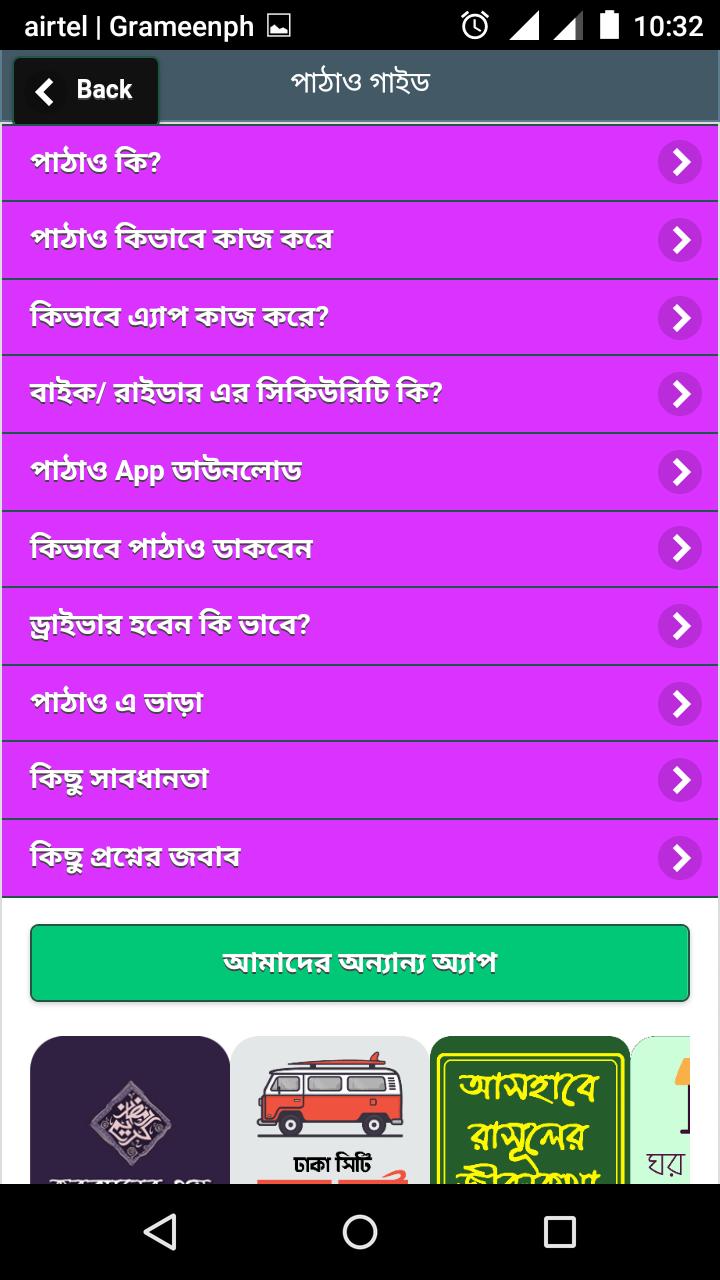
Task: Open the 'পাঠাও কি?' row
Action: coord(360,162)
